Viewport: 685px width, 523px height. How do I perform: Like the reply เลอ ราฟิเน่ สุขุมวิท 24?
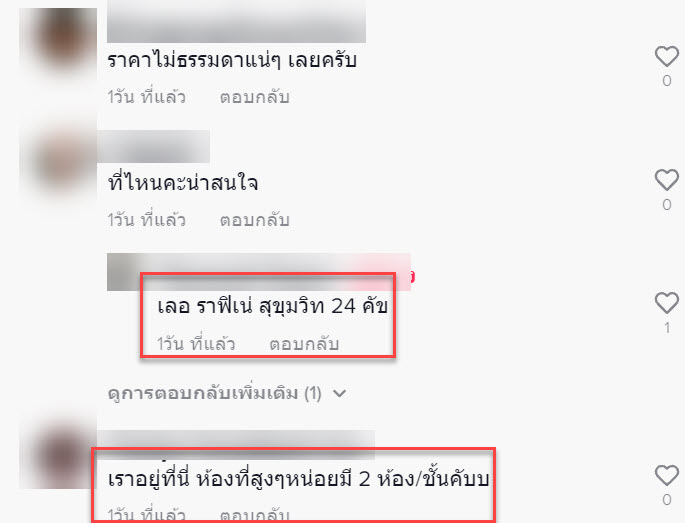pyautogui.click(x=666, y=302)
